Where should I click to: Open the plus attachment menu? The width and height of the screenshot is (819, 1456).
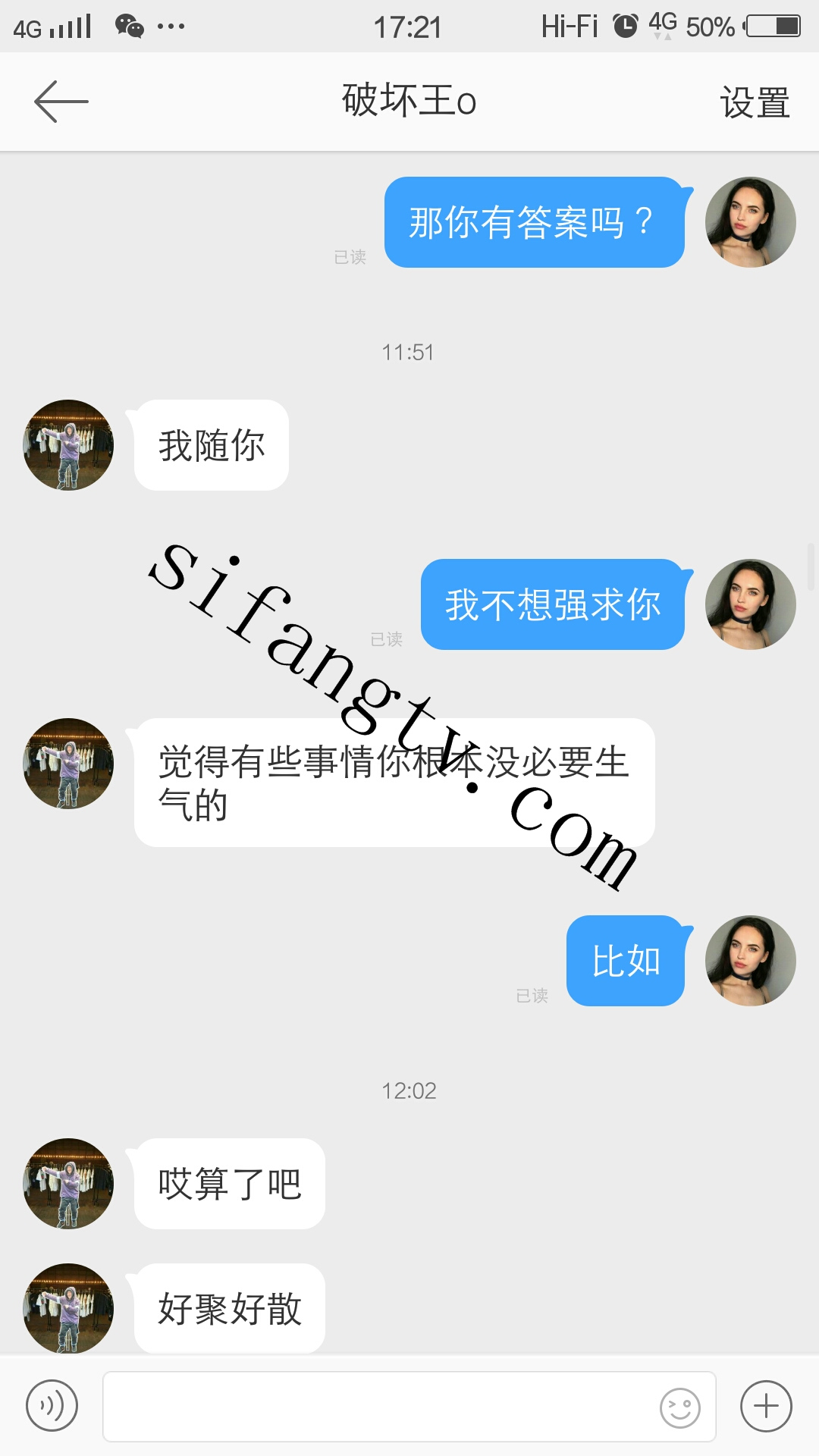pyautogui.click(x=766, y=1406)
